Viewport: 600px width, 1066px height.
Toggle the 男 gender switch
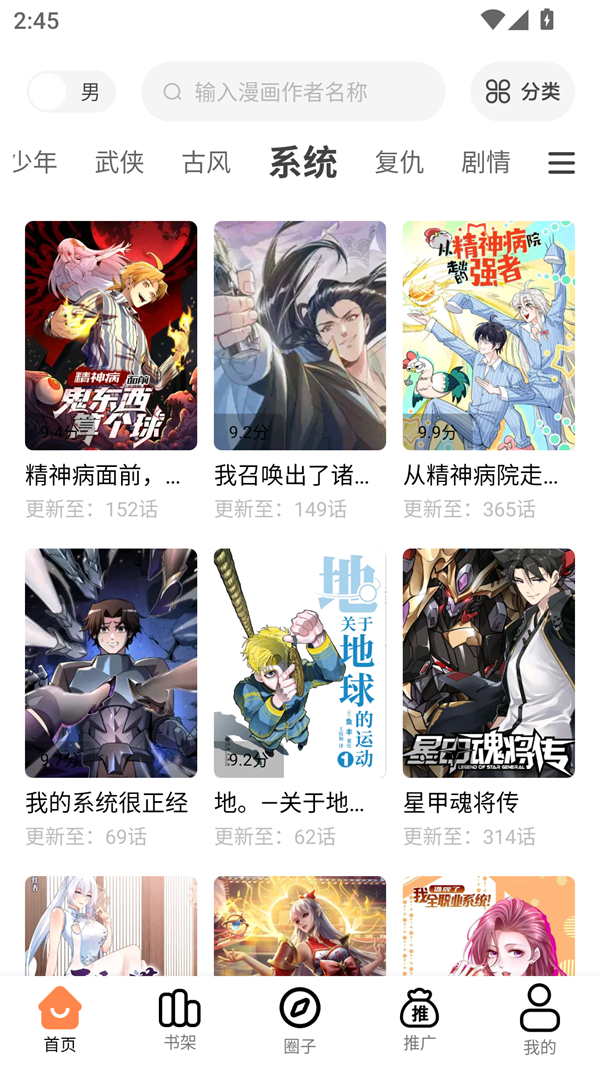pos(71,92)
